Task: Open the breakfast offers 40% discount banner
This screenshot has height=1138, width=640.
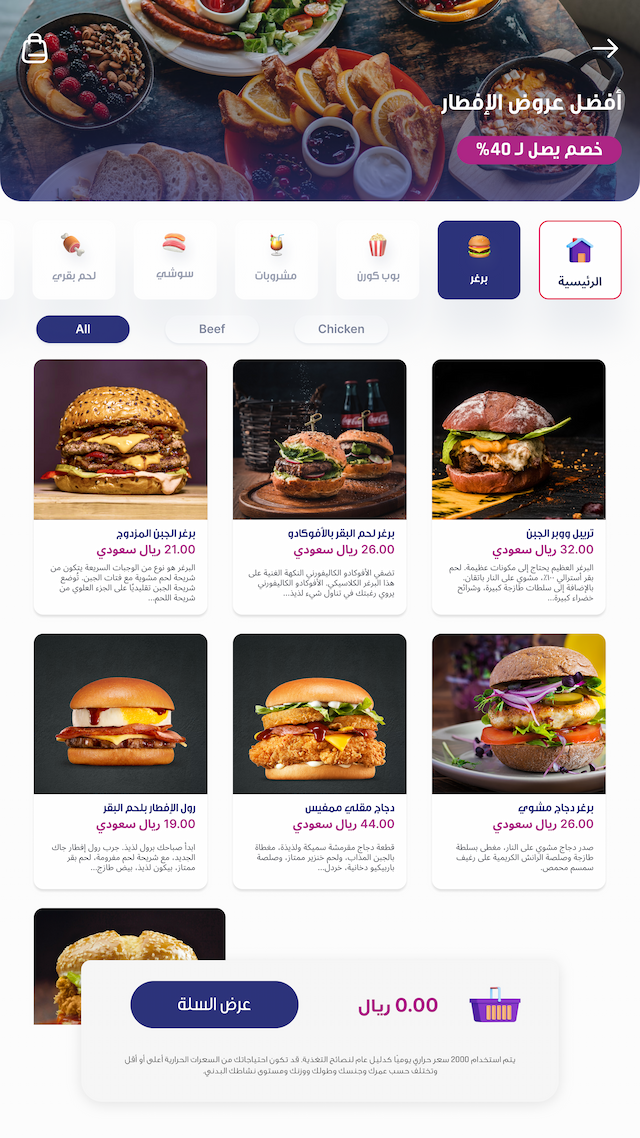Action: 538,150
